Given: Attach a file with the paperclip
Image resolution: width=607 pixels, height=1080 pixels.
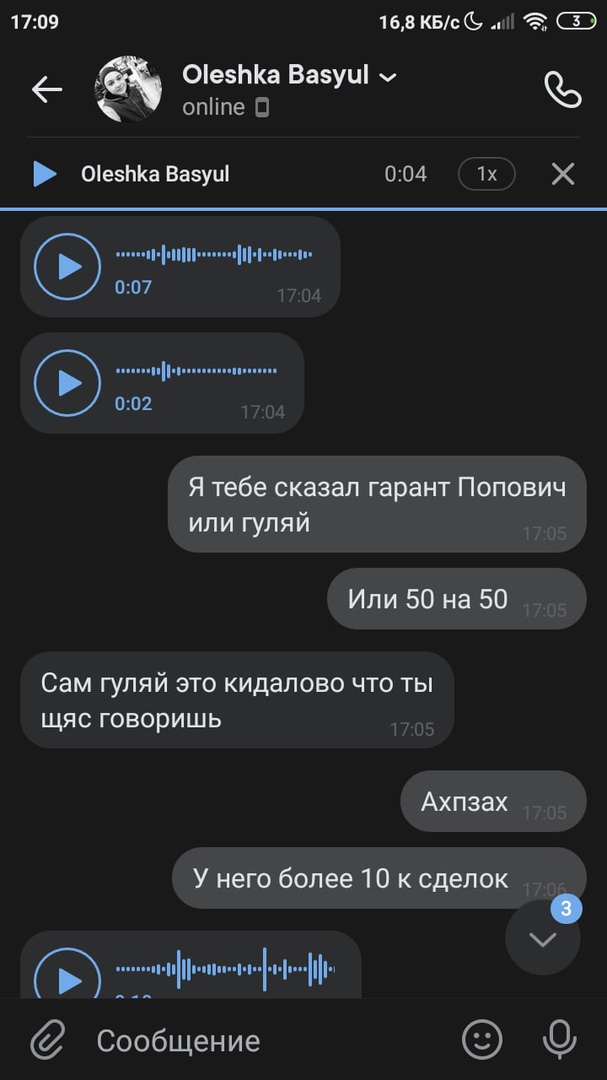Looking at the screenshot, I should click(x=46, y=1040).
